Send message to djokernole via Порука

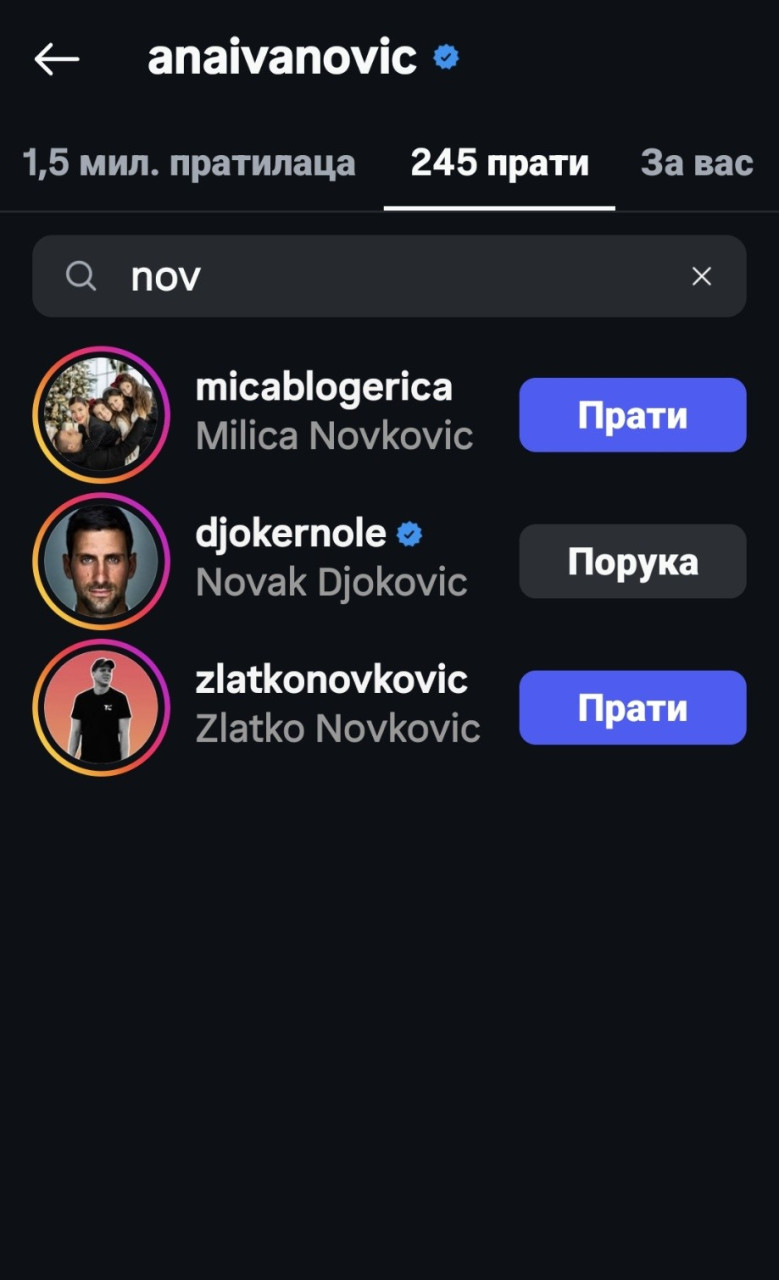pos(632,562)
